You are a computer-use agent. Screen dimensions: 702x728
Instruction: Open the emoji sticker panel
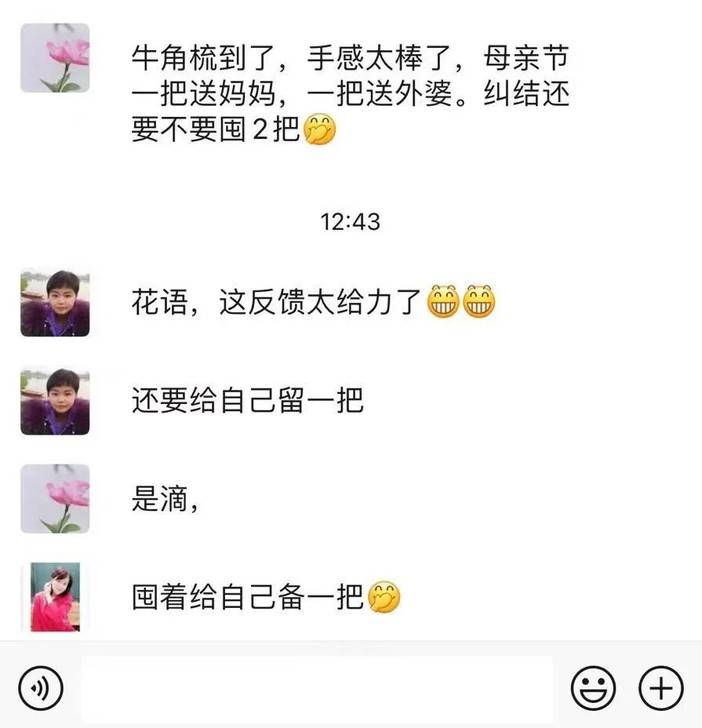(593, 688)
